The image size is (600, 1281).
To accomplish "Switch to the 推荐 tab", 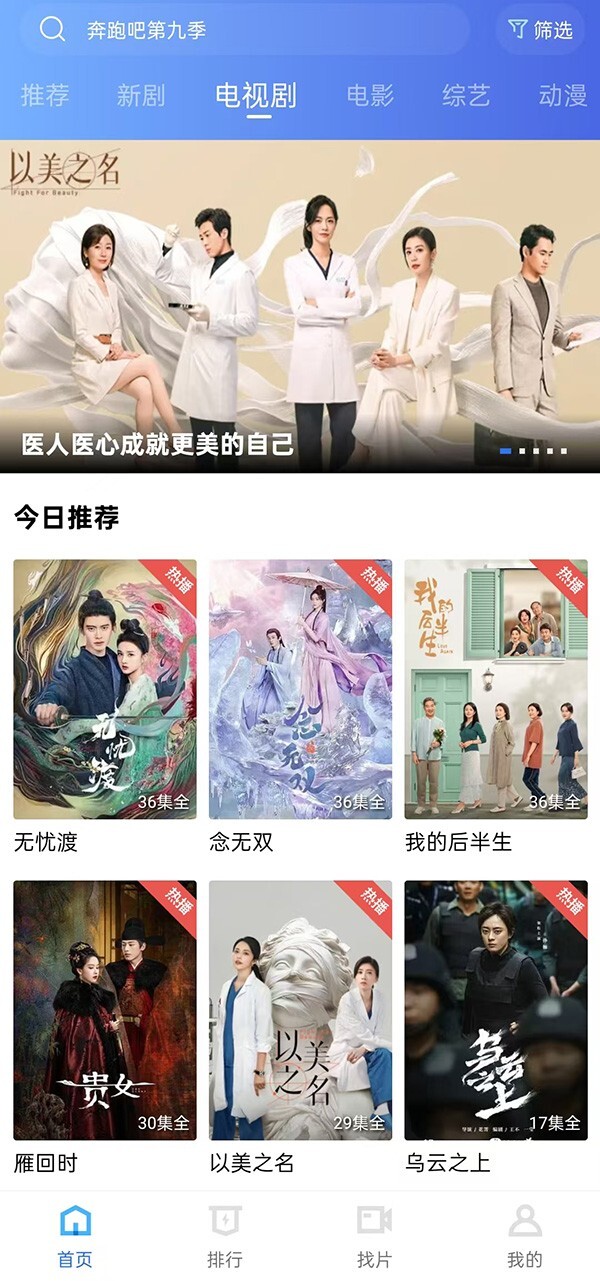I will pos(45,96).
